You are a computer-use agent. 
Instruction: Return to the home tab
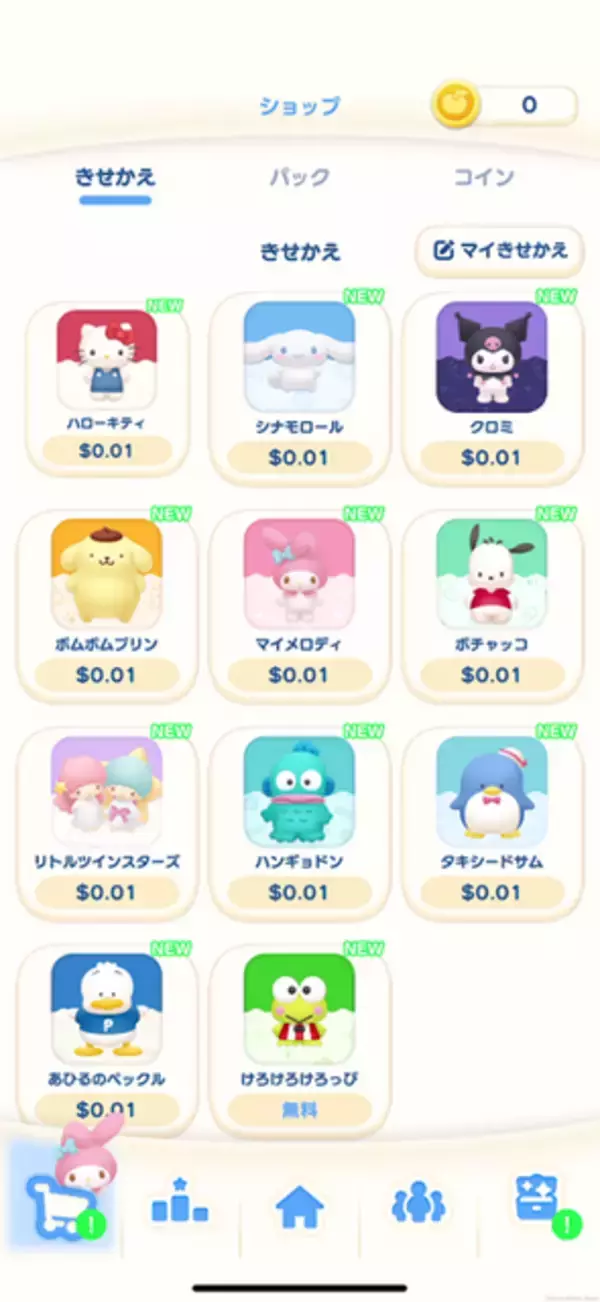click(x=300, y=1207)
